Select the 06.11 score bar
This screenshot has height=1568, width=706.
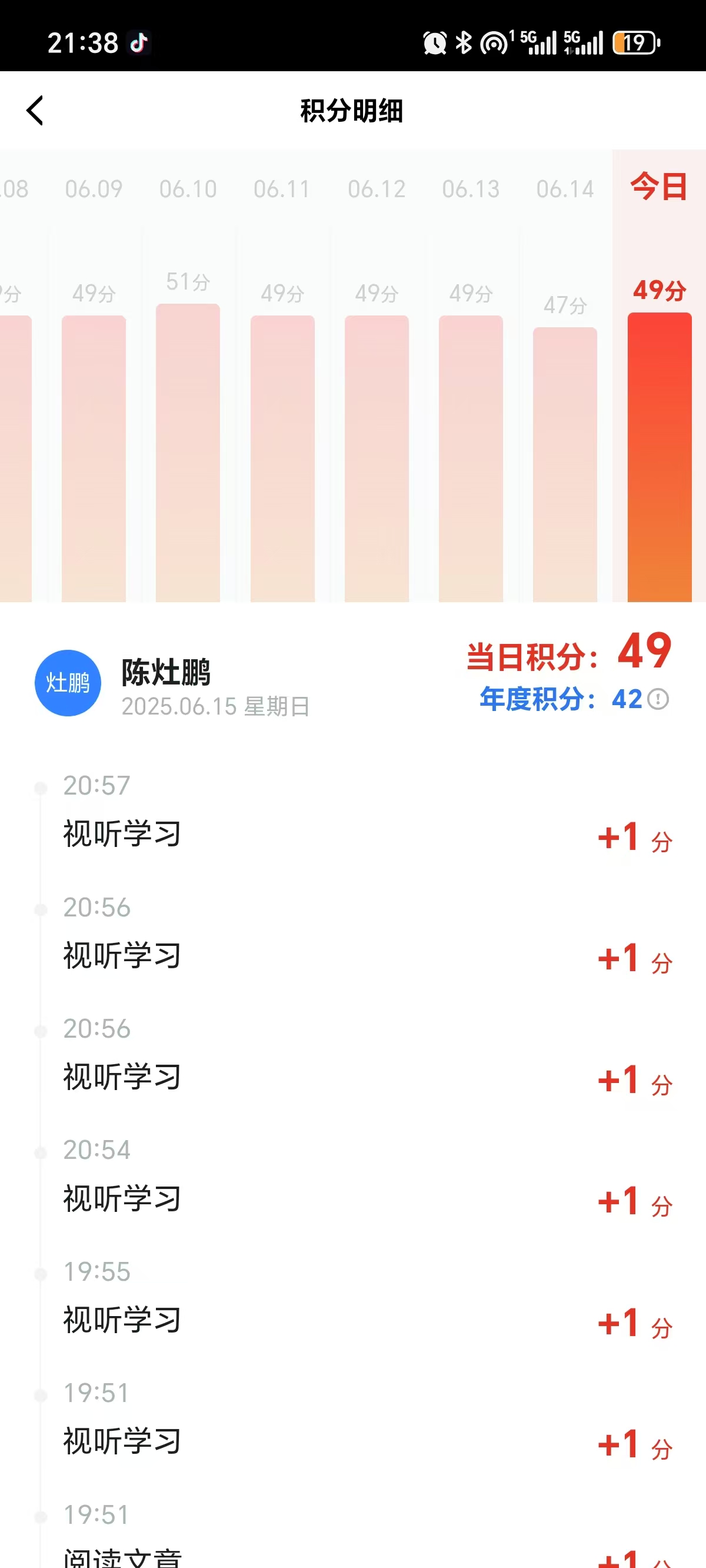pyautogui.click(x=282, y=458)
